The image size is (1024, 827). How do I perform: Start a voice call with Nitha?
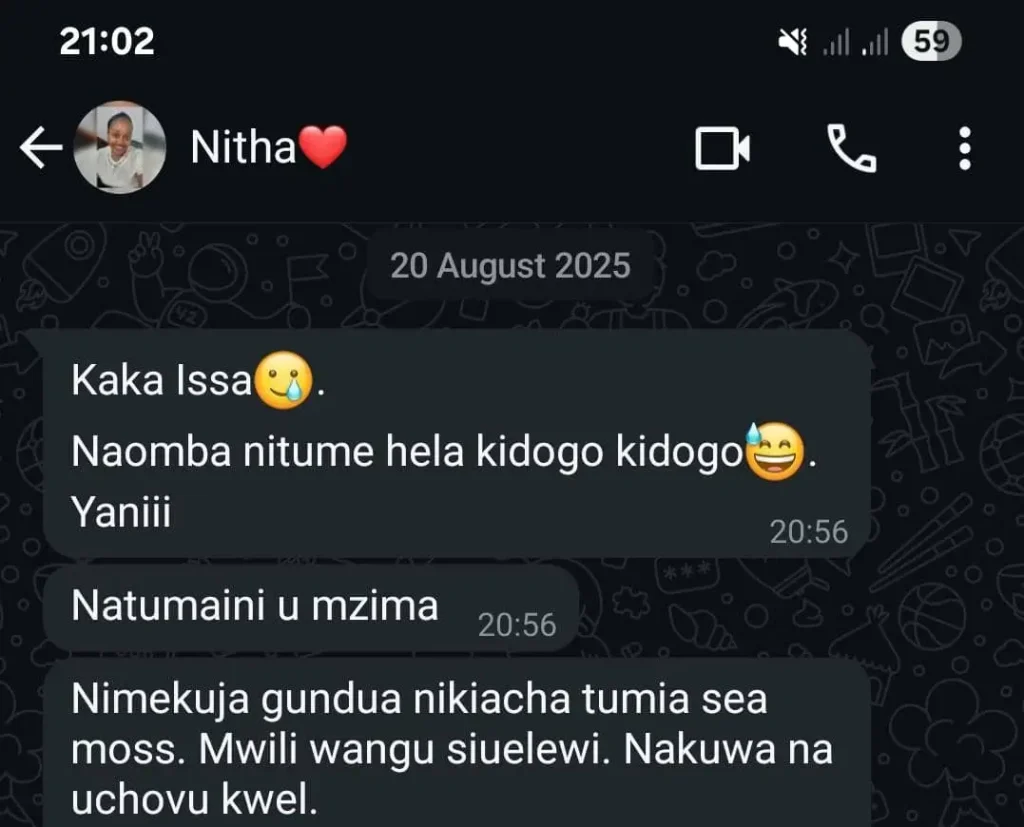(x=852, y=149)
